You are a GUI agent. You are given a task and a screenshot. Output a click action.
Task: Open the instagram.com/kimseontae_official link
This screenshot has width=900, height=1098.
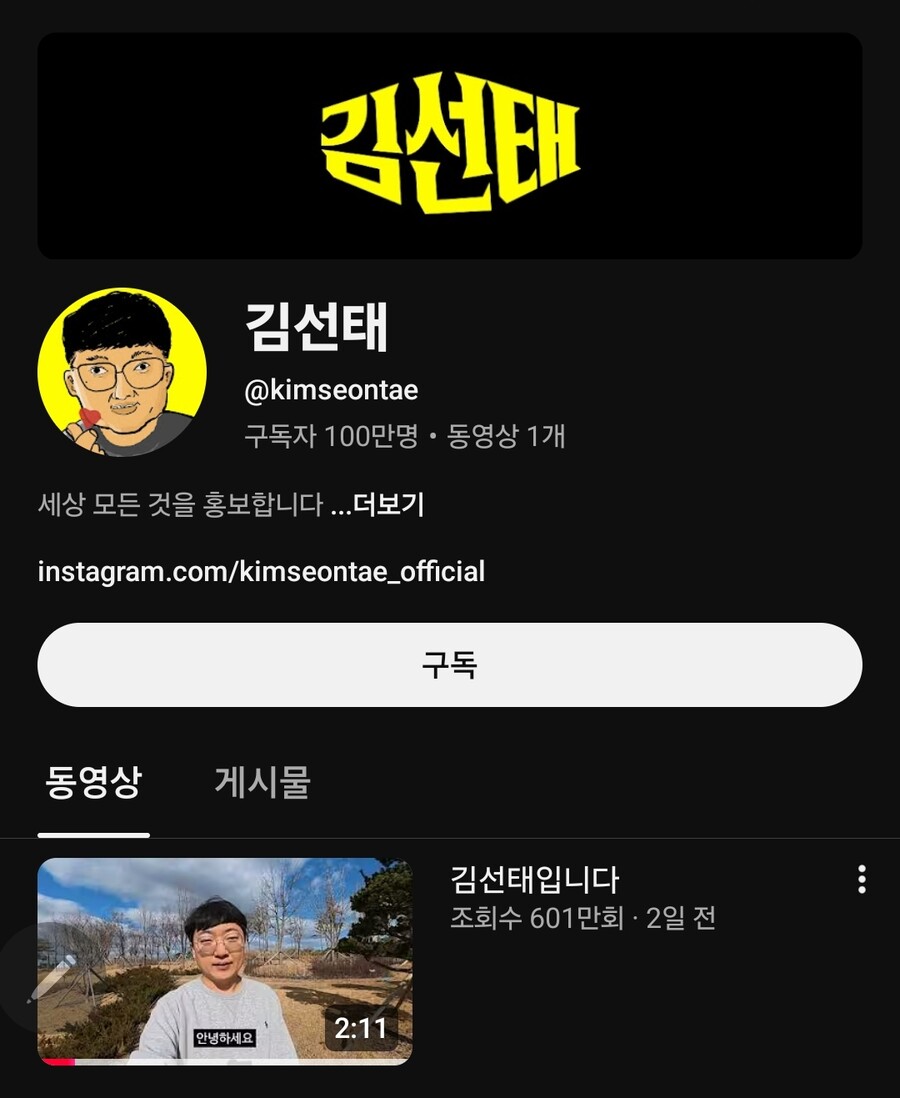(x=261, y=572)
